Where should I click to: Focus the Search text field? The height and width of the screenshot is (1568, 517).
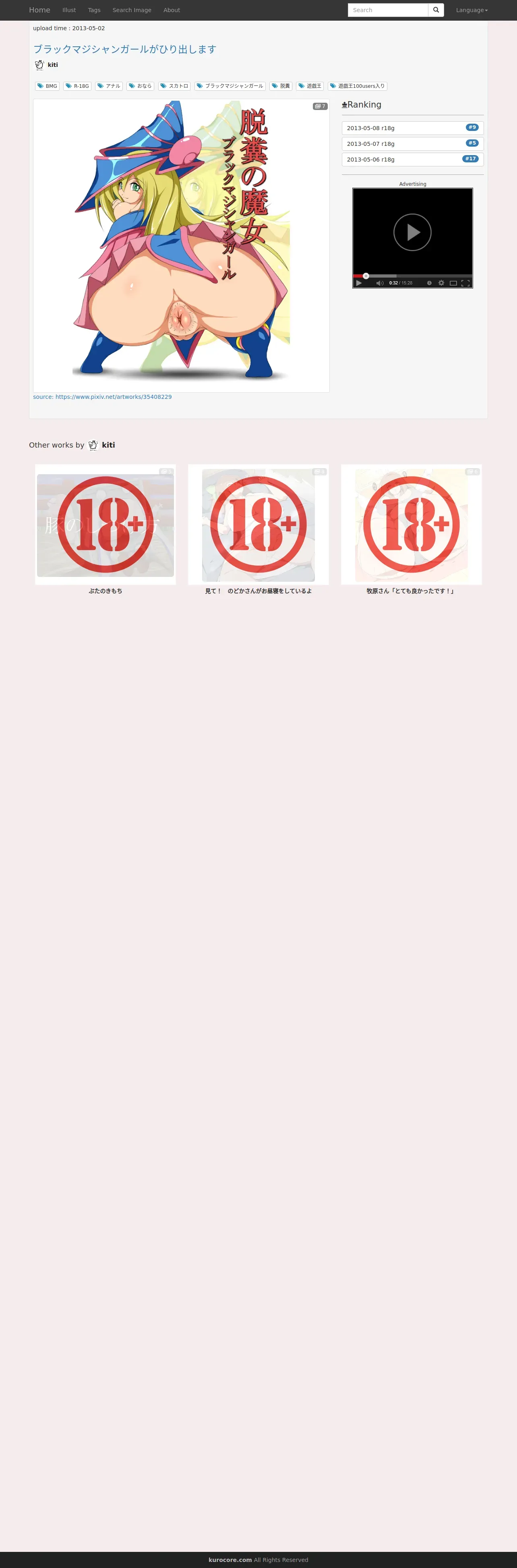click(387, 10)
